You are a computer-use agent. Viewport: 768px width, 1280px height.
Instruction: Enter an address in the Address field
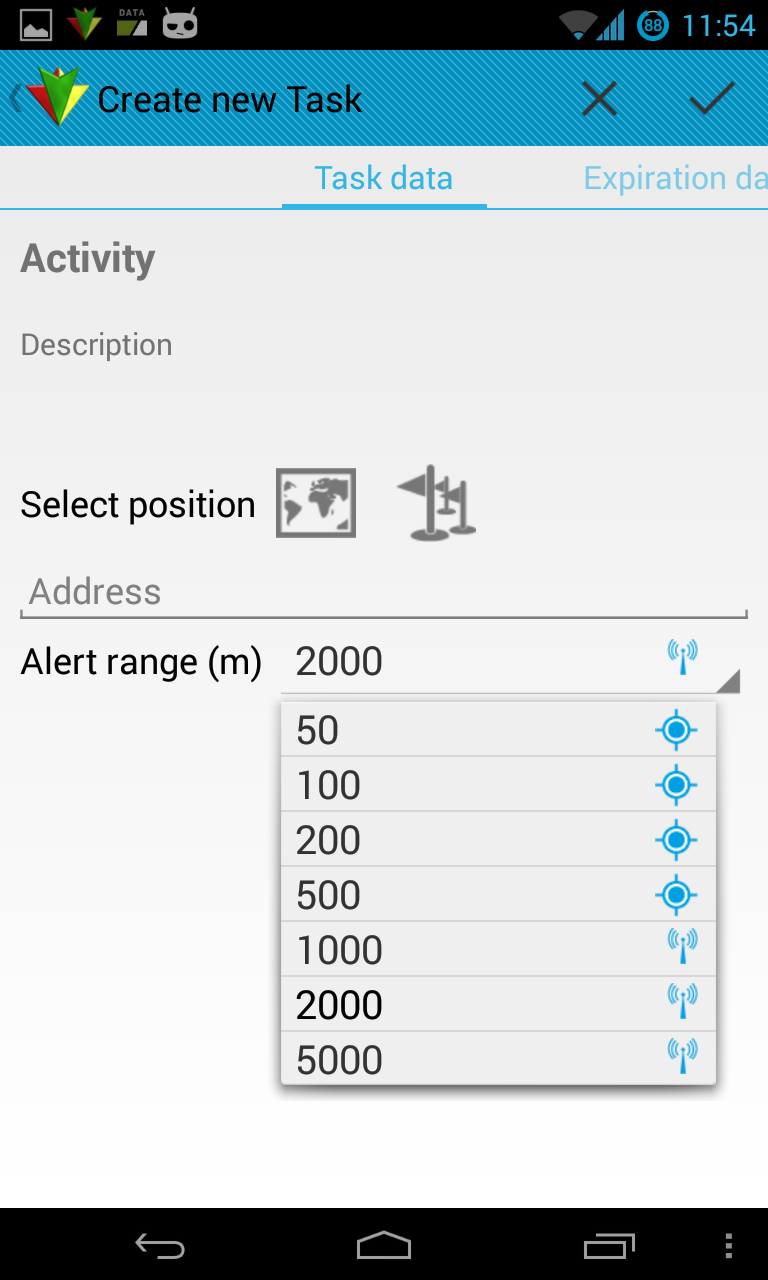384,592
